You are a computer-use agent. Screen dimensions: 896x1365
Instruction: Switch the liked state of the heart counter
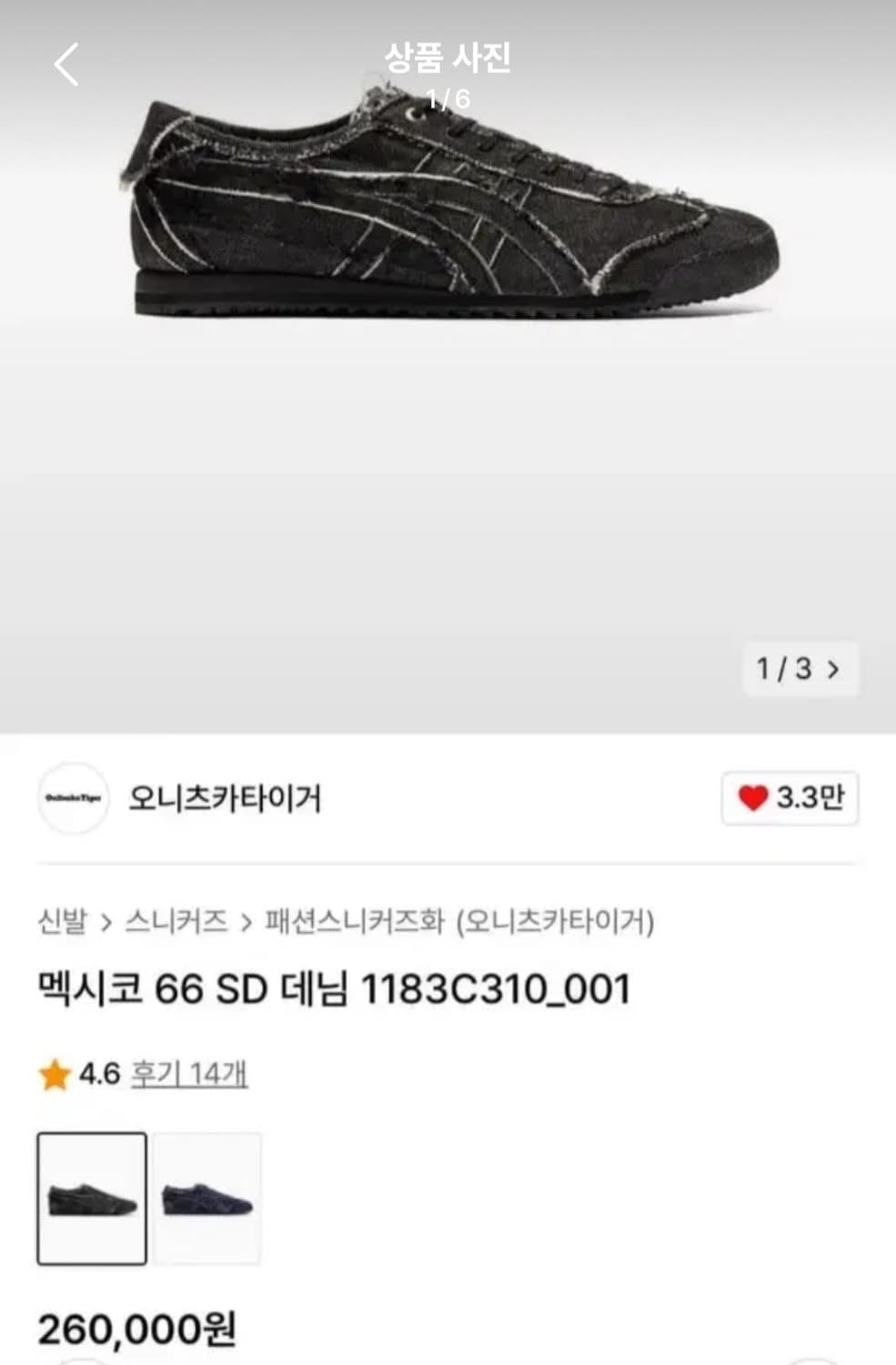[x=788, y=799]
